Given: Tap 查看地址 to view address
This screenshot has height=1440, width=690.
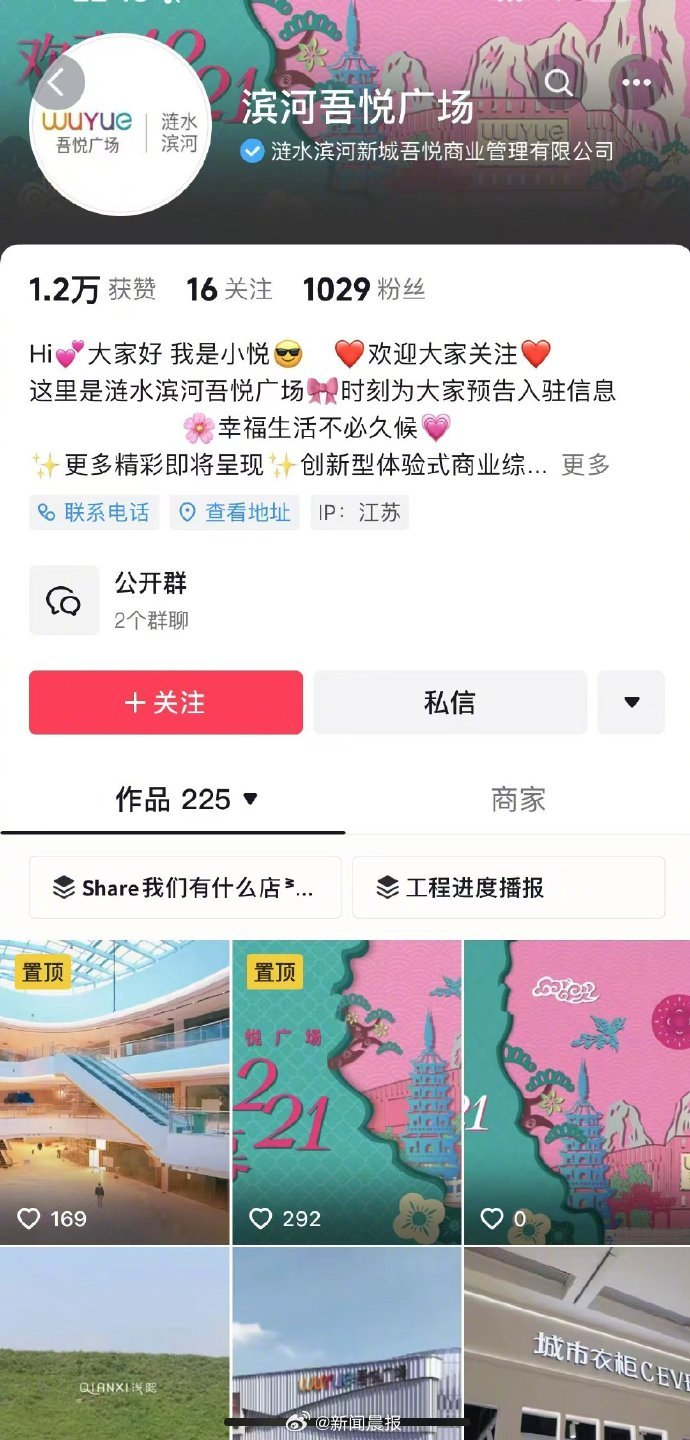Looking at the screenshot, I should 235,513.
